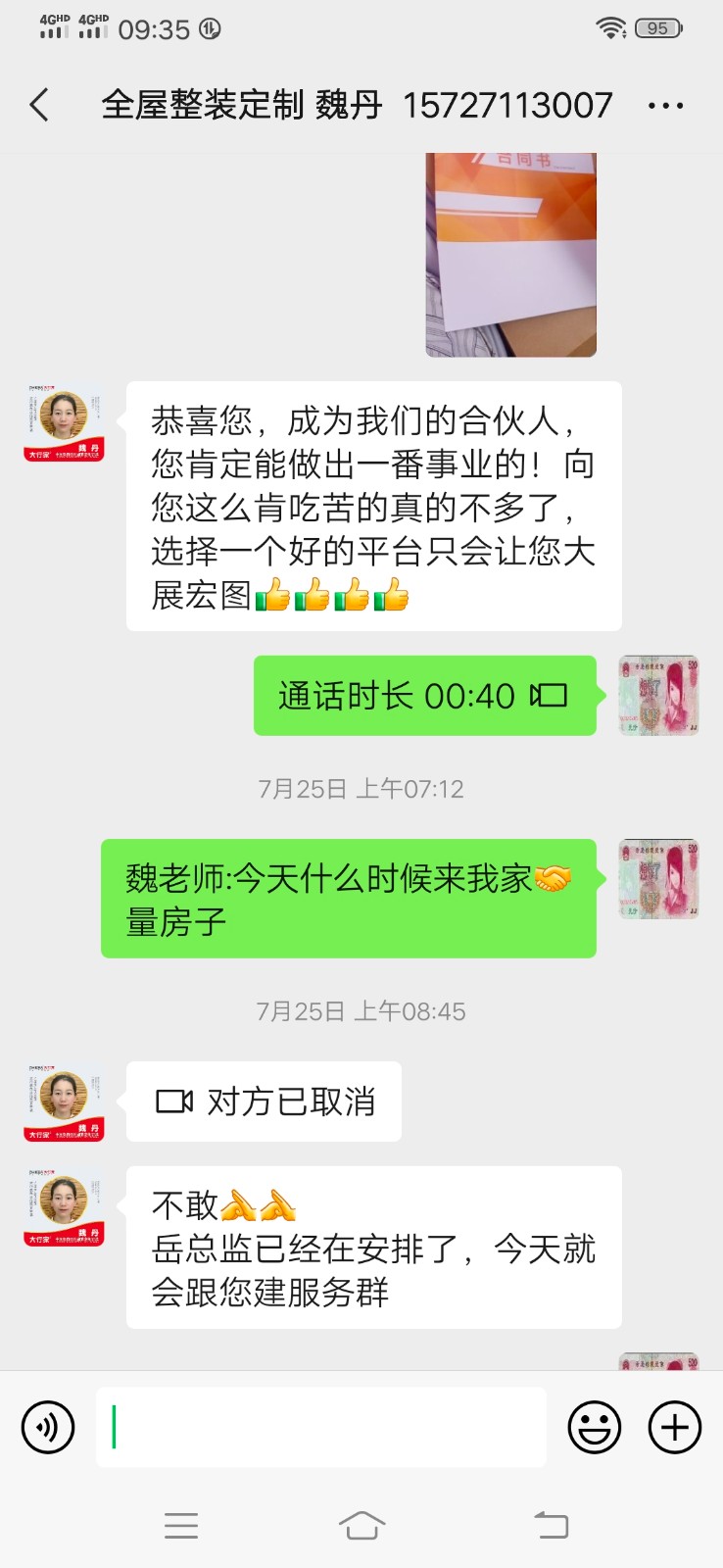Open the emoji picker
The width and height of the screenshot is (723, 1568).
pyautogui.click(x=595, y=1427)
